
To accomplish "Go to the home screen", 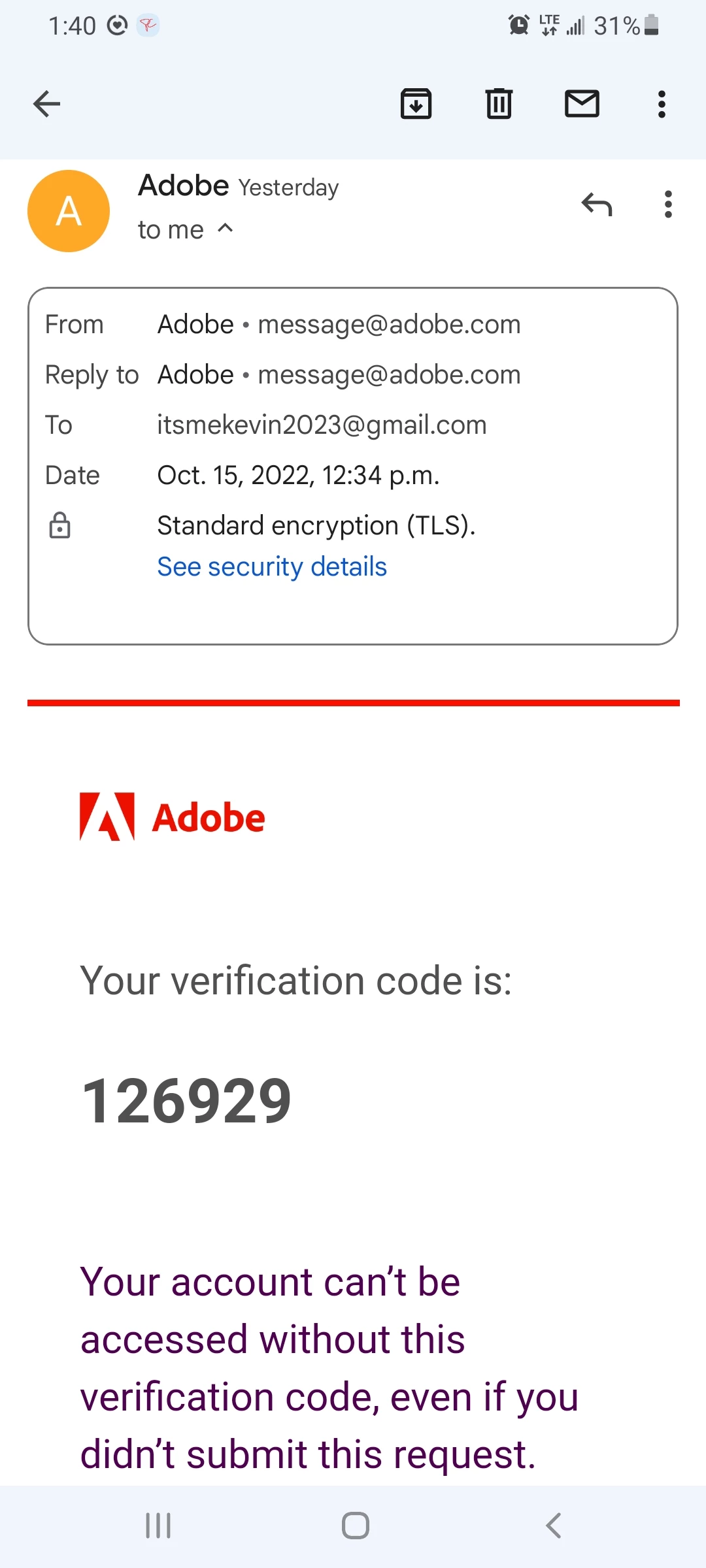I will click(355, 1526).
